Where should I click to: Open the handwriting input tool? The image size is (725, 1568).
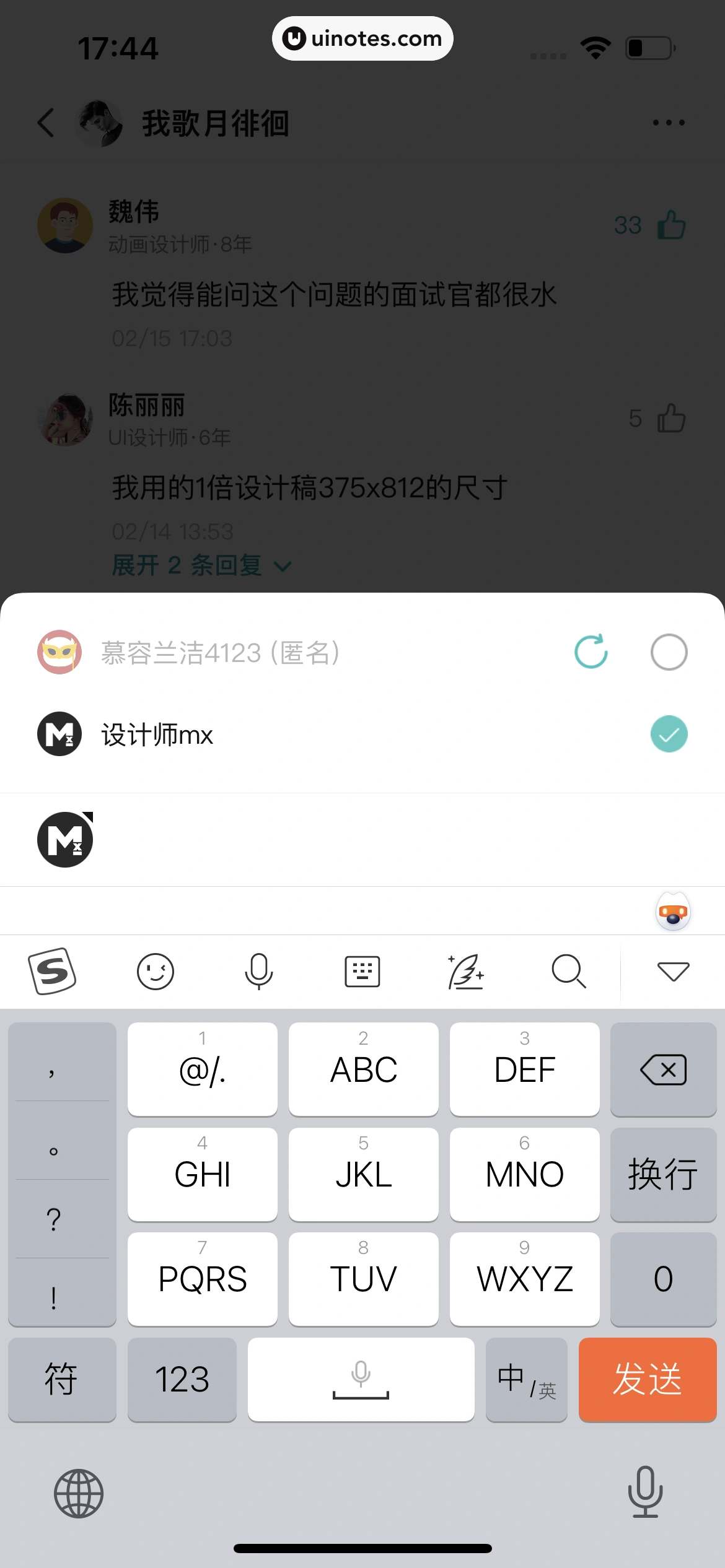click(x=465, y=971)
